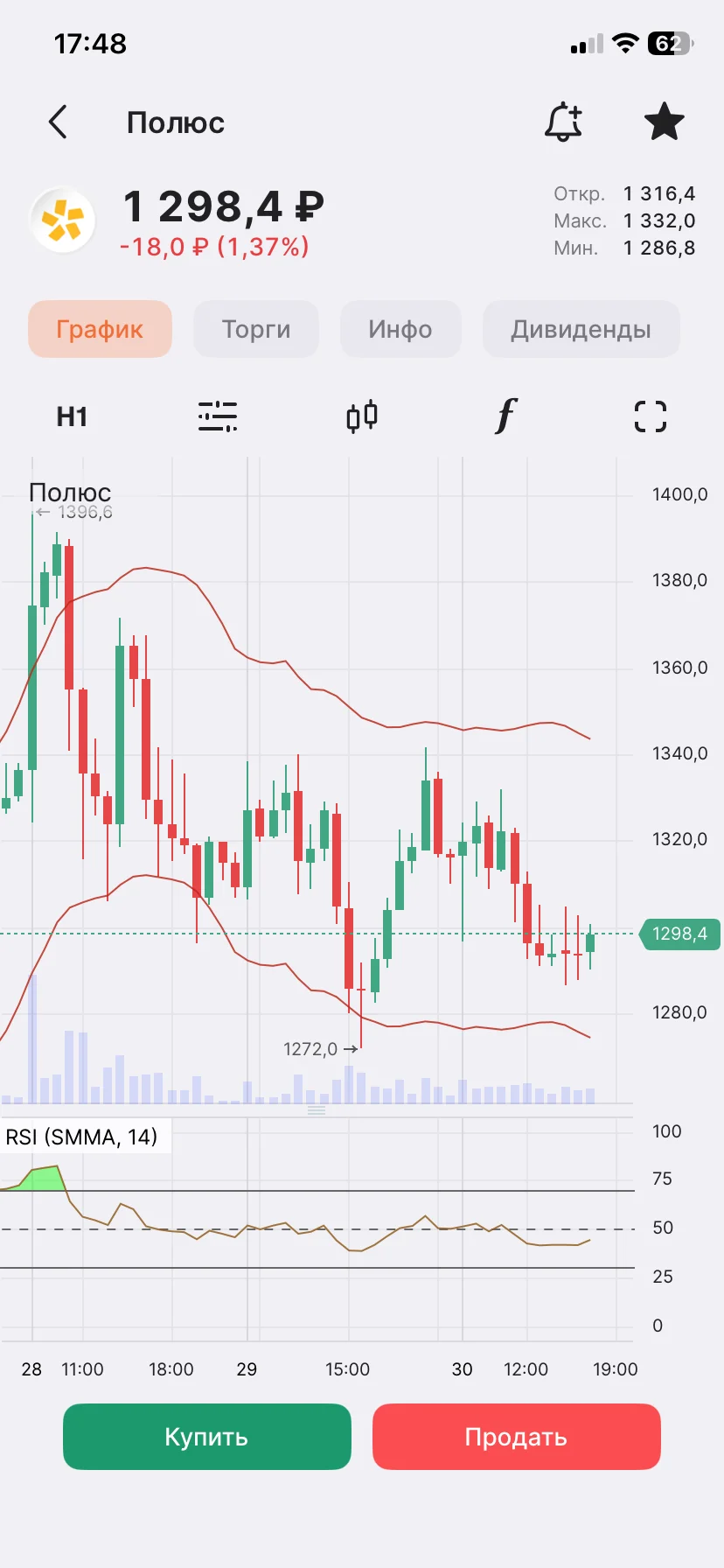The image size is (724, 1568).
Task: Open the Инфо tab
Action: pos(400,329)
